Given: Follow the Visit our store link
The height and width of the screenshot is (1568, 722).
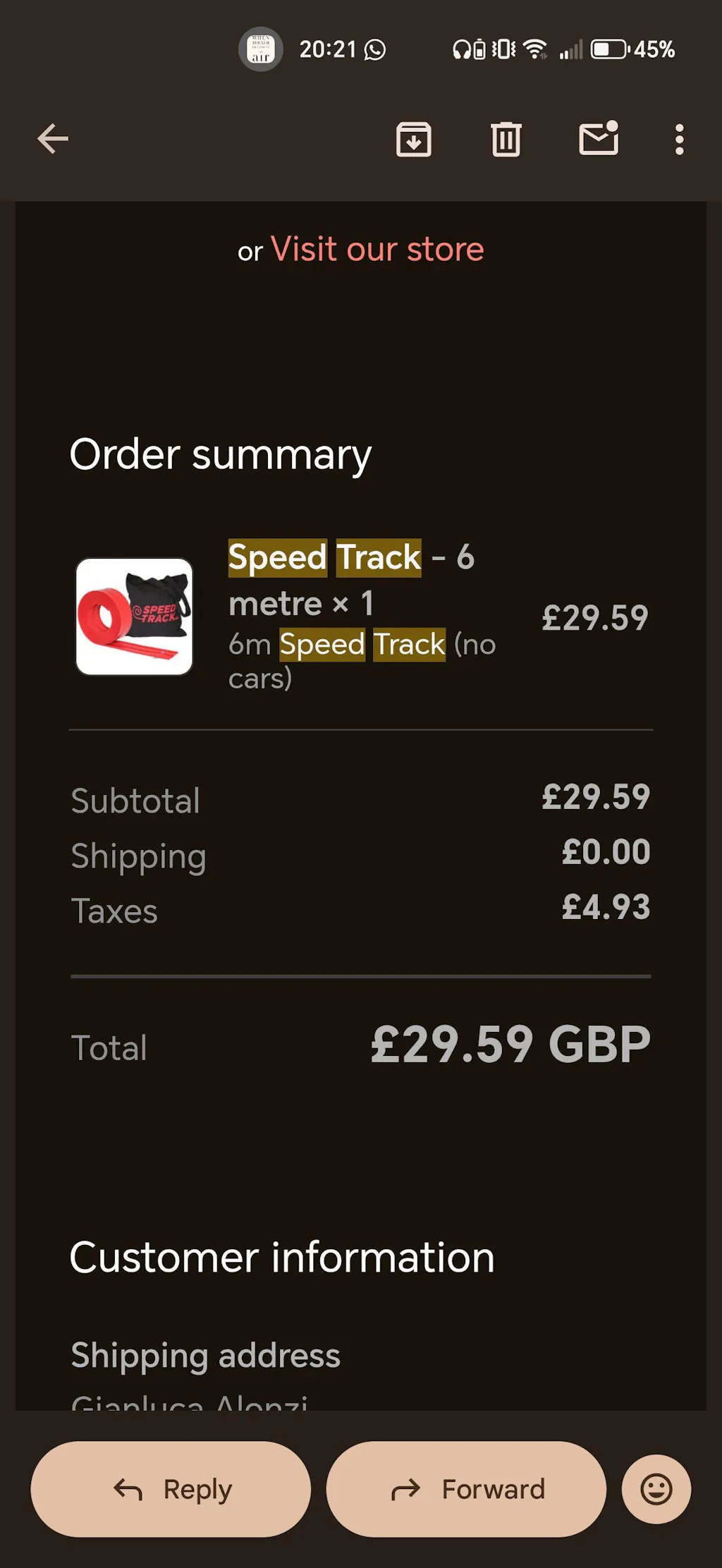Looking at the screenshot, I should pyautogui.click(x=377, y=250).
